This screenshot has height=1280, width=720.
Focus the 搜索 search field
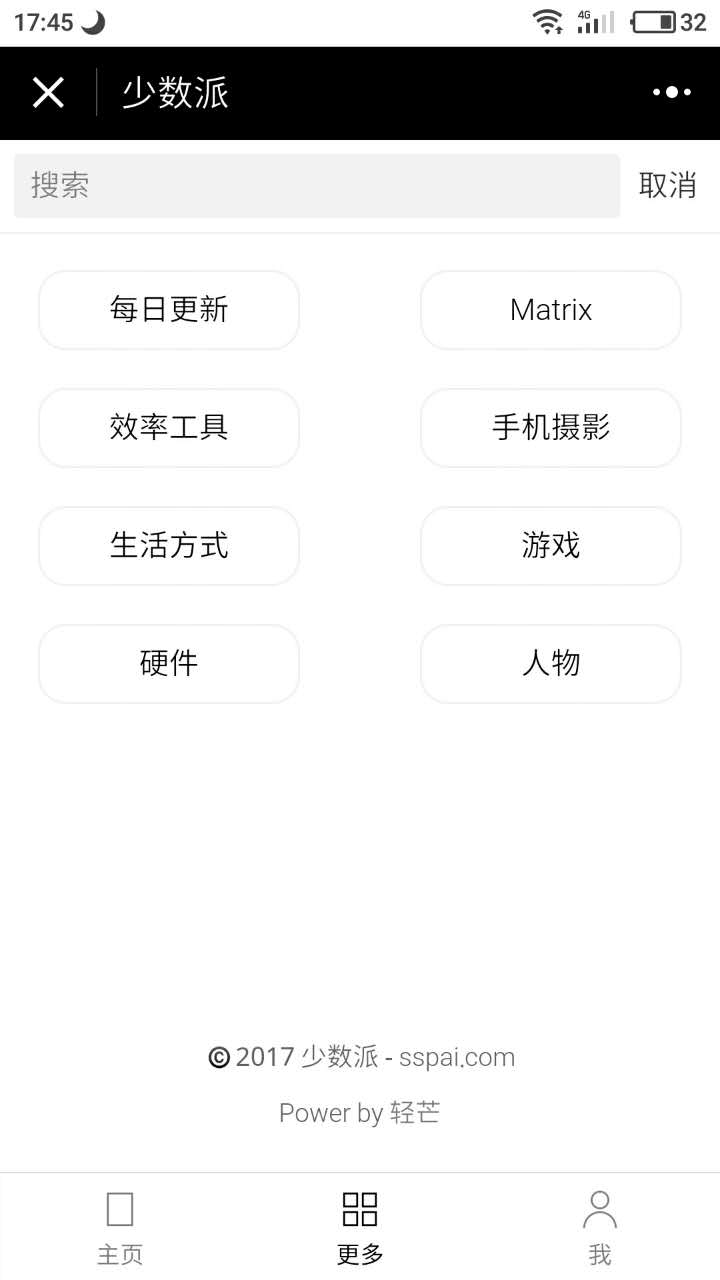316,185
